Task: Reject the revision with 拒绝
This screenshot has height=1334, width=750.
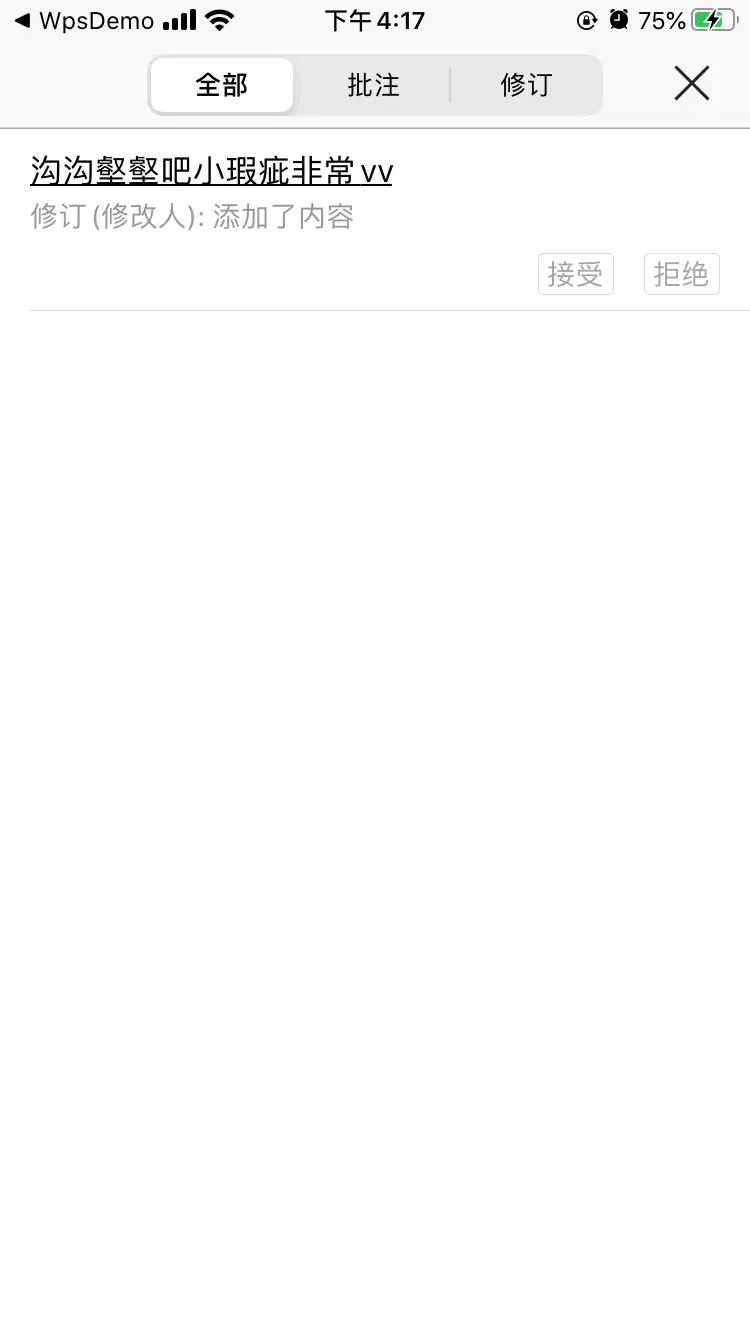Action: [682, 274]
